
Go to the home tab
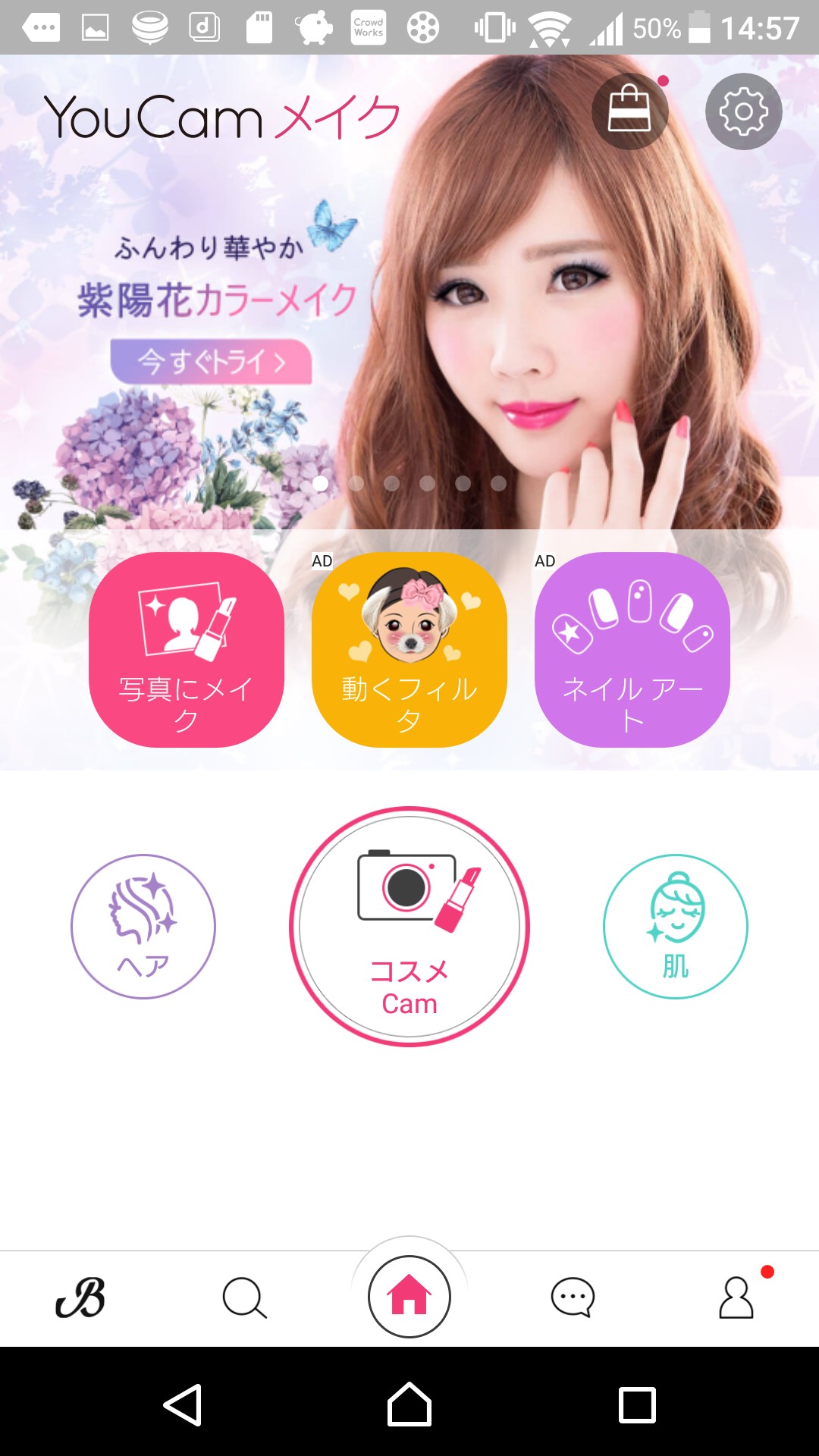point(409,1296)
